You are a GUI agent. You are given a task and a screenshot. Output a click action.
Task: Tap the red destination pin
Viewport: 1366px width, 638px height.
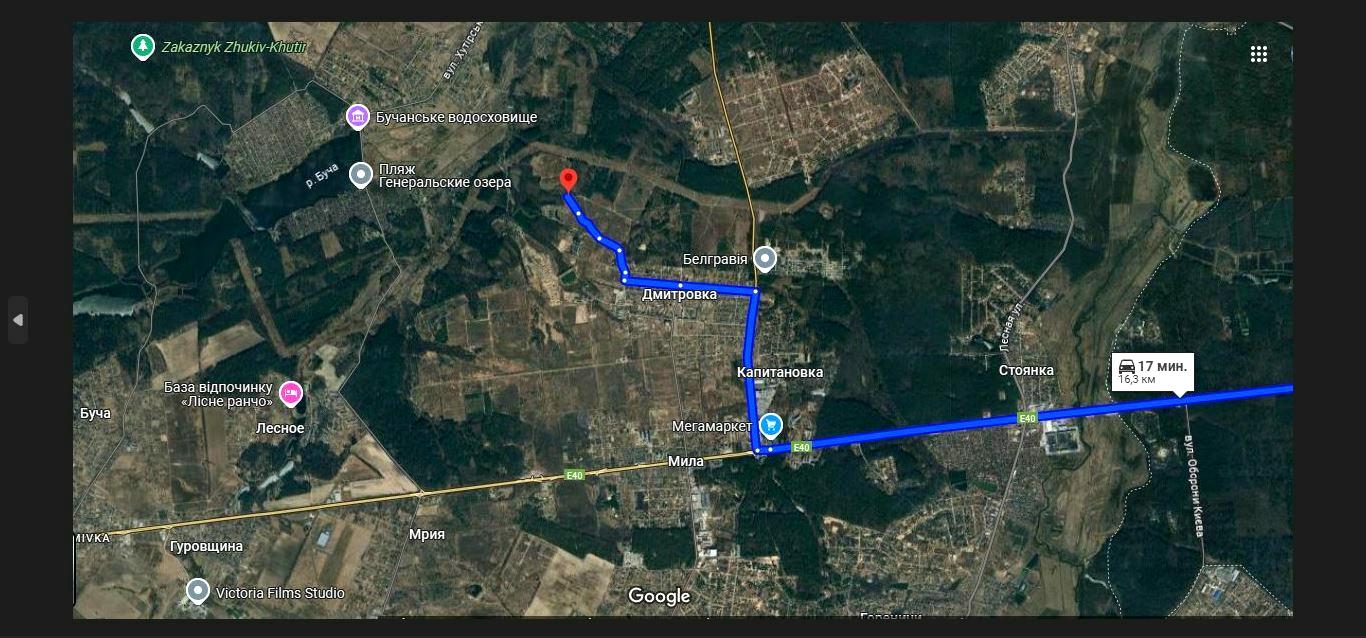[x=568, y=180]
